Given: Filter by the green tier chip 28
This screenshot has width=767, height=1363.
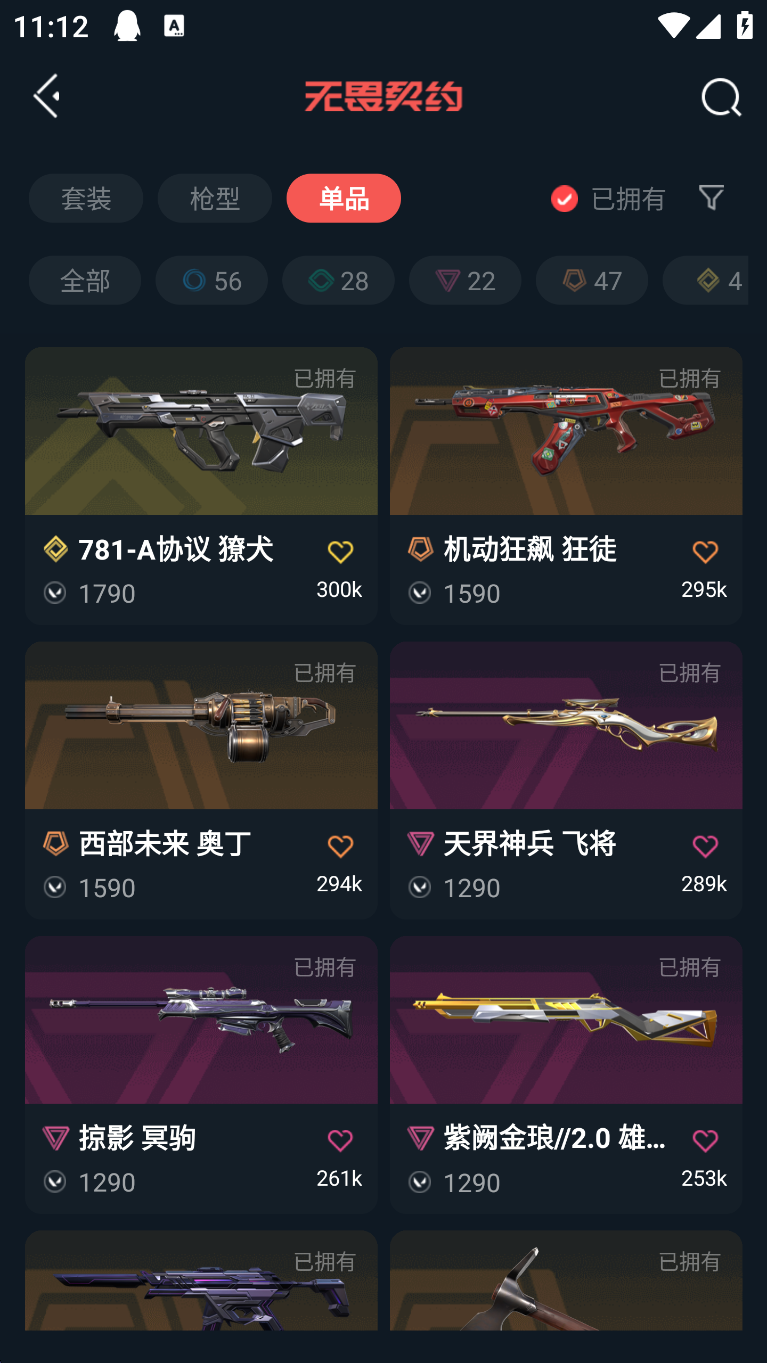Looking at the screenshot, I should pyautogui.click(x=338, y=280).
